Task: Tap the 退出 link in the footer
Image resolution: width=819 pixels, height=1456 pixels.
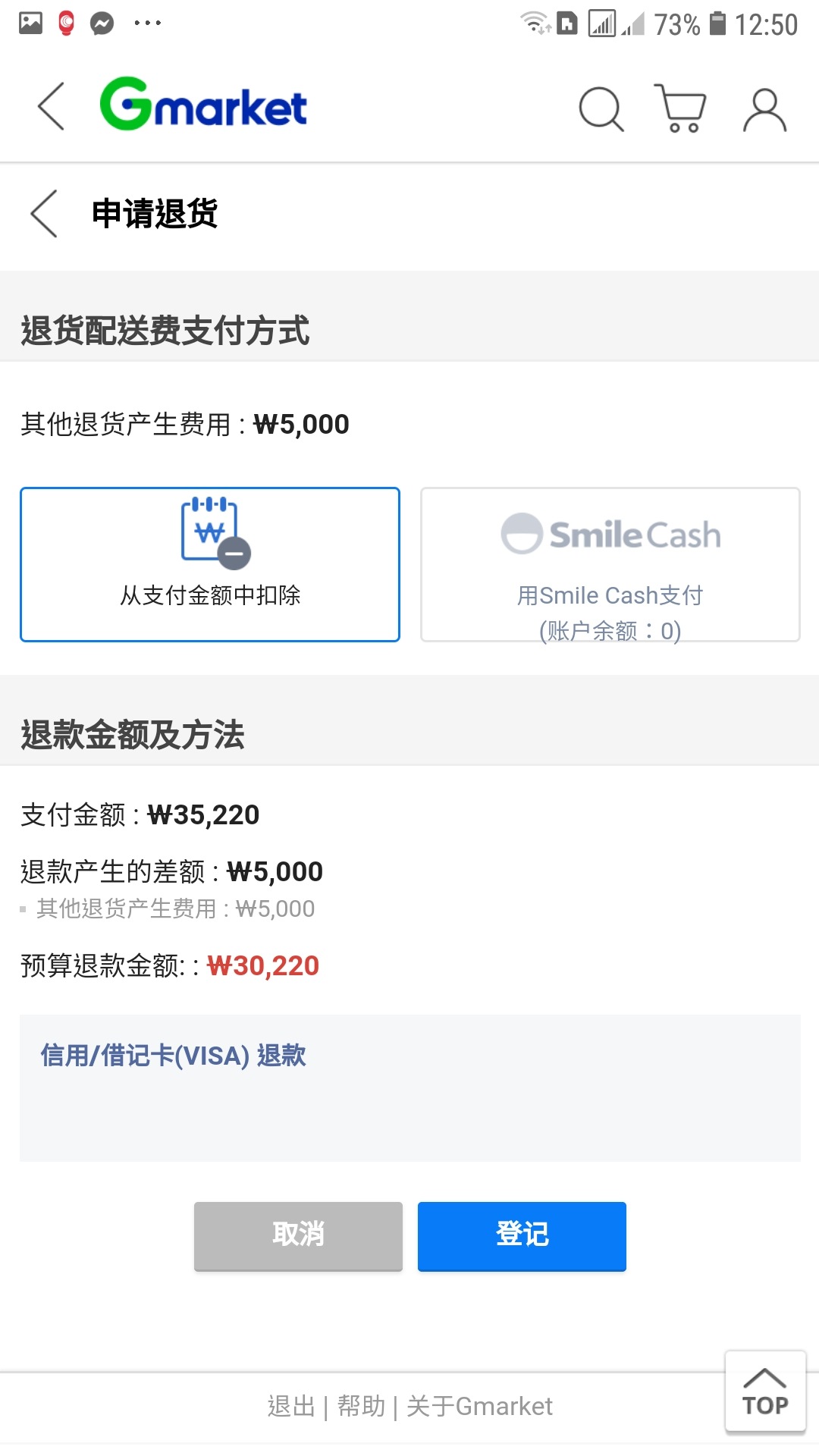Action: 291,1406
